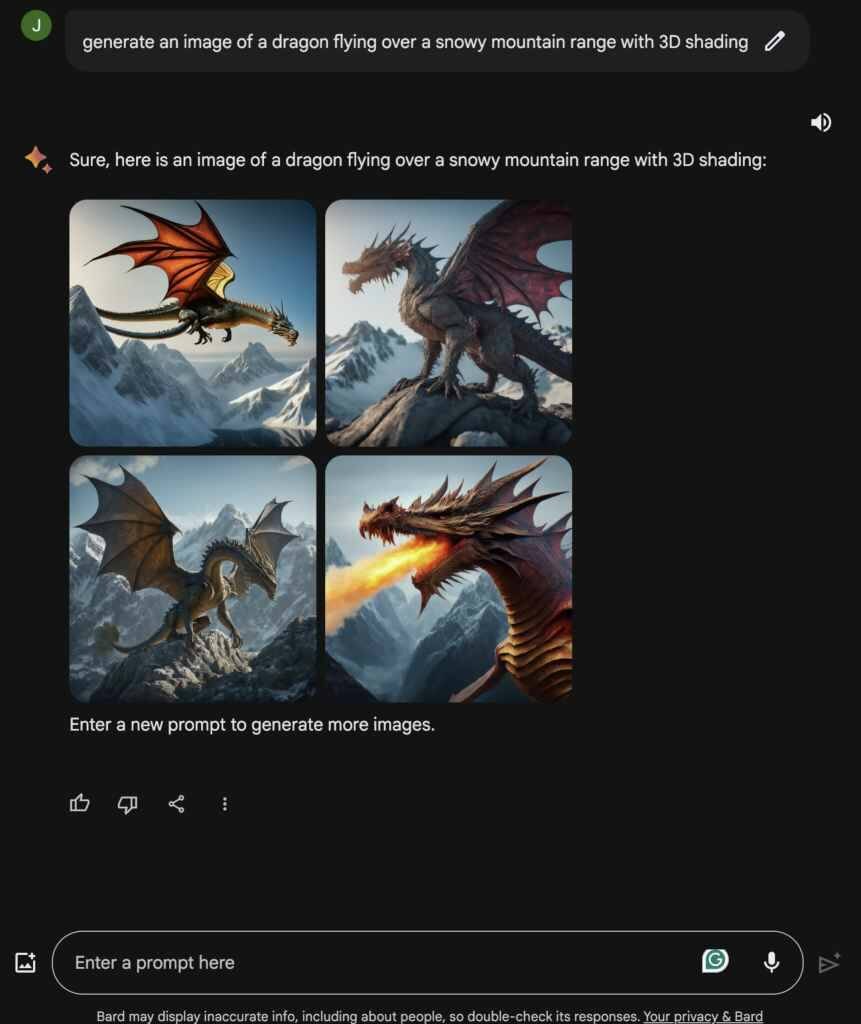This screenshot has height=1024, width=861.
Task: Open the gray standing dragon image
Action: tap(448, 322)
